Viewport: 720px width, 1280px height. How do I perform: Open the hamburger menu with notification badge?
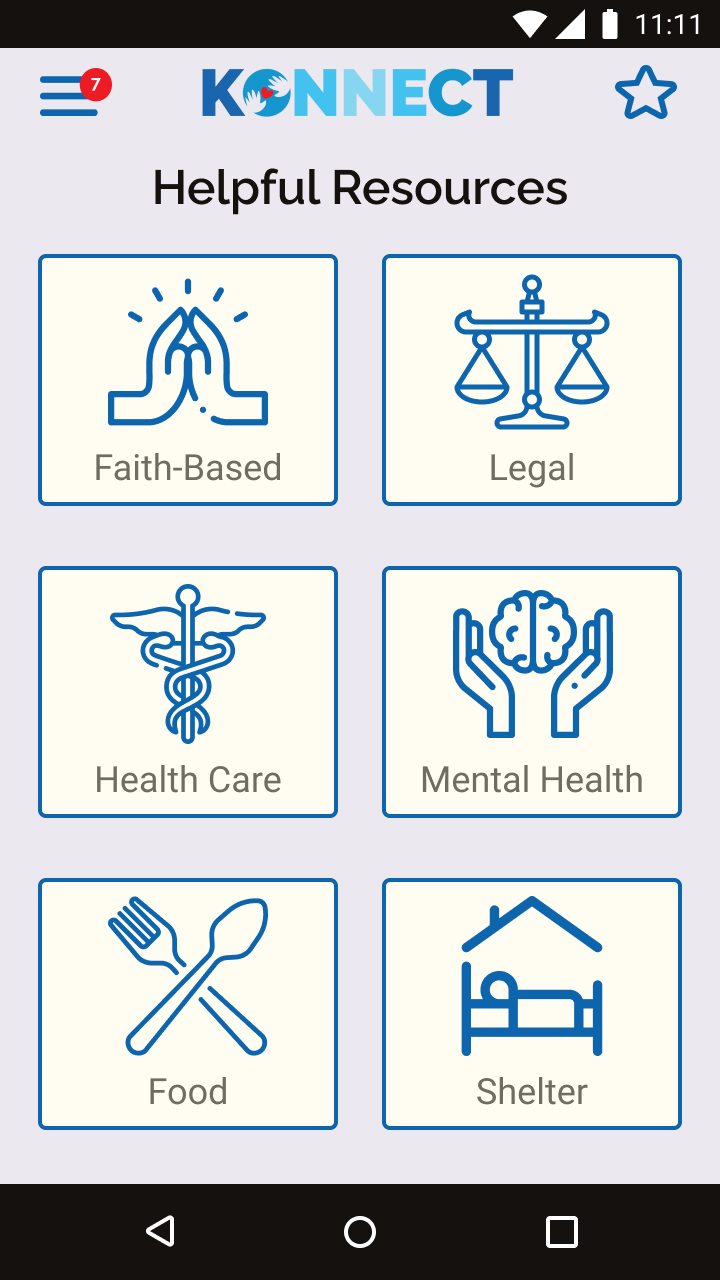(72, 94)
